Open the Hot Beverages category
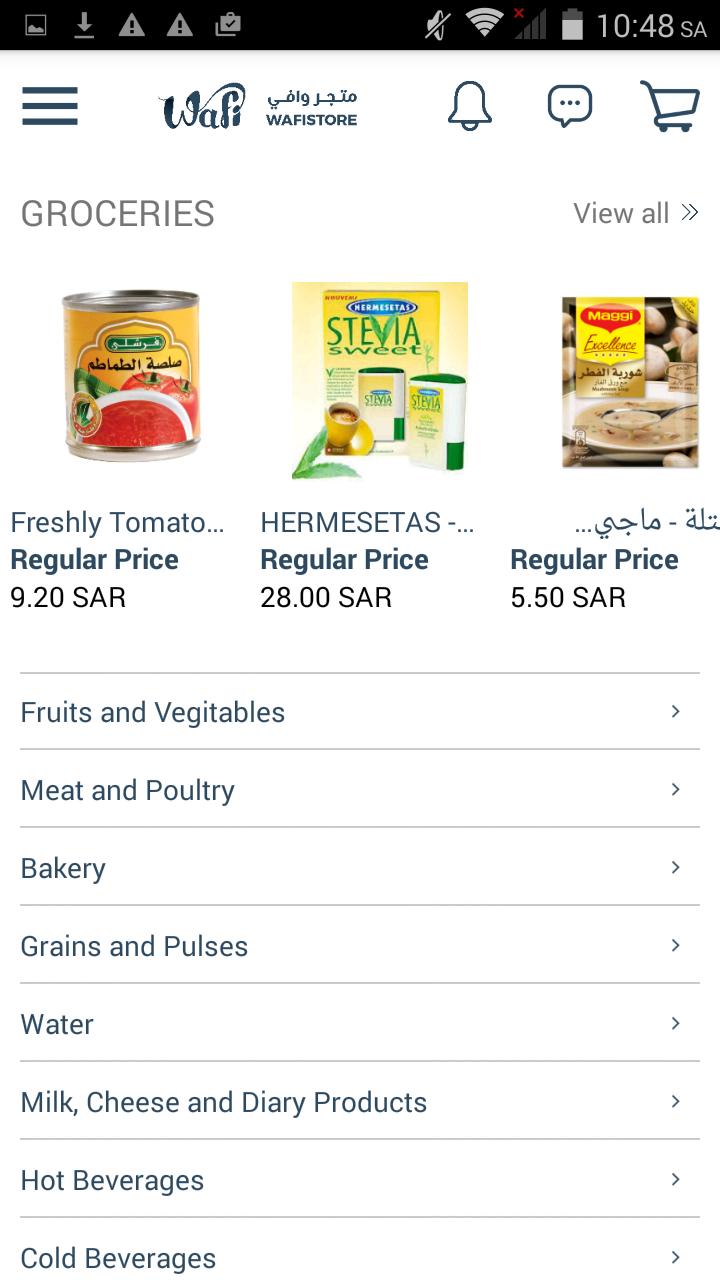This screenshot has width=720, height=1280. (111, 1180)
